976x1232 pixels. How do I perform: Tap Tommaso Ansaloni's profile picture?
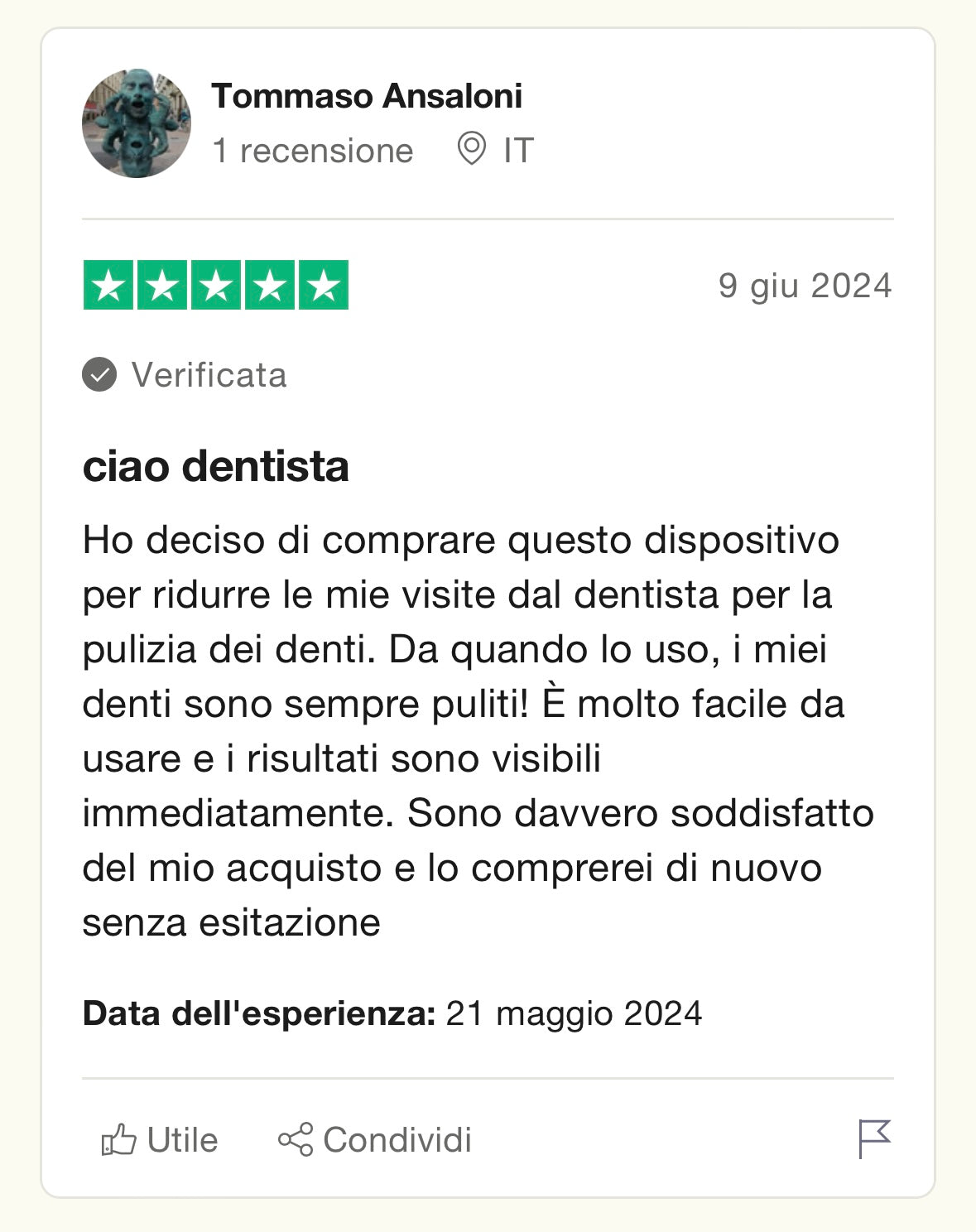[137, 123]
